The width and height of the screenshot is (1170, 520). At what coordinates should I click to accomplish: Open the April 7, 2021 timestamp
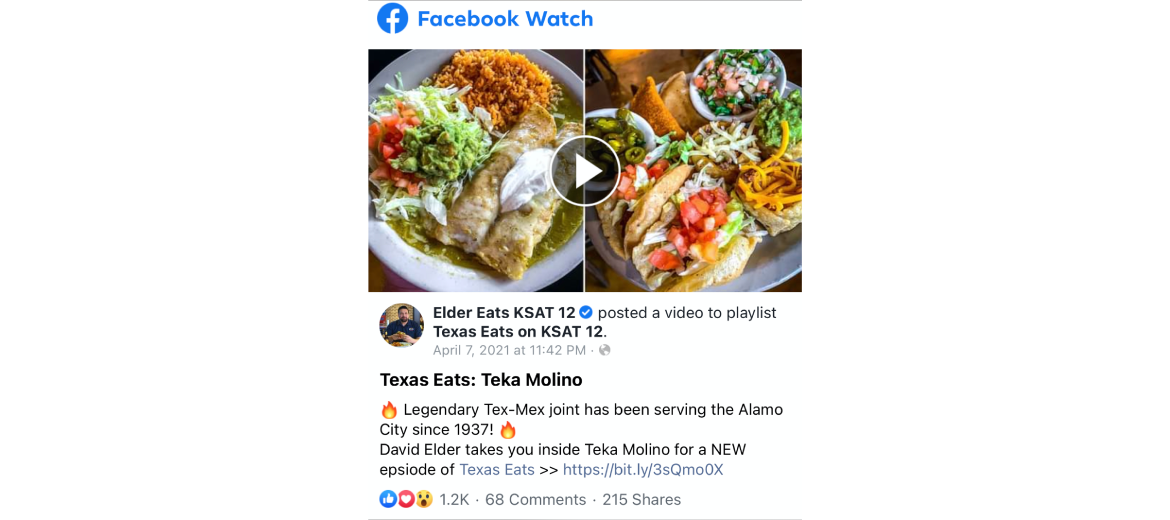[x=509, y=350]
